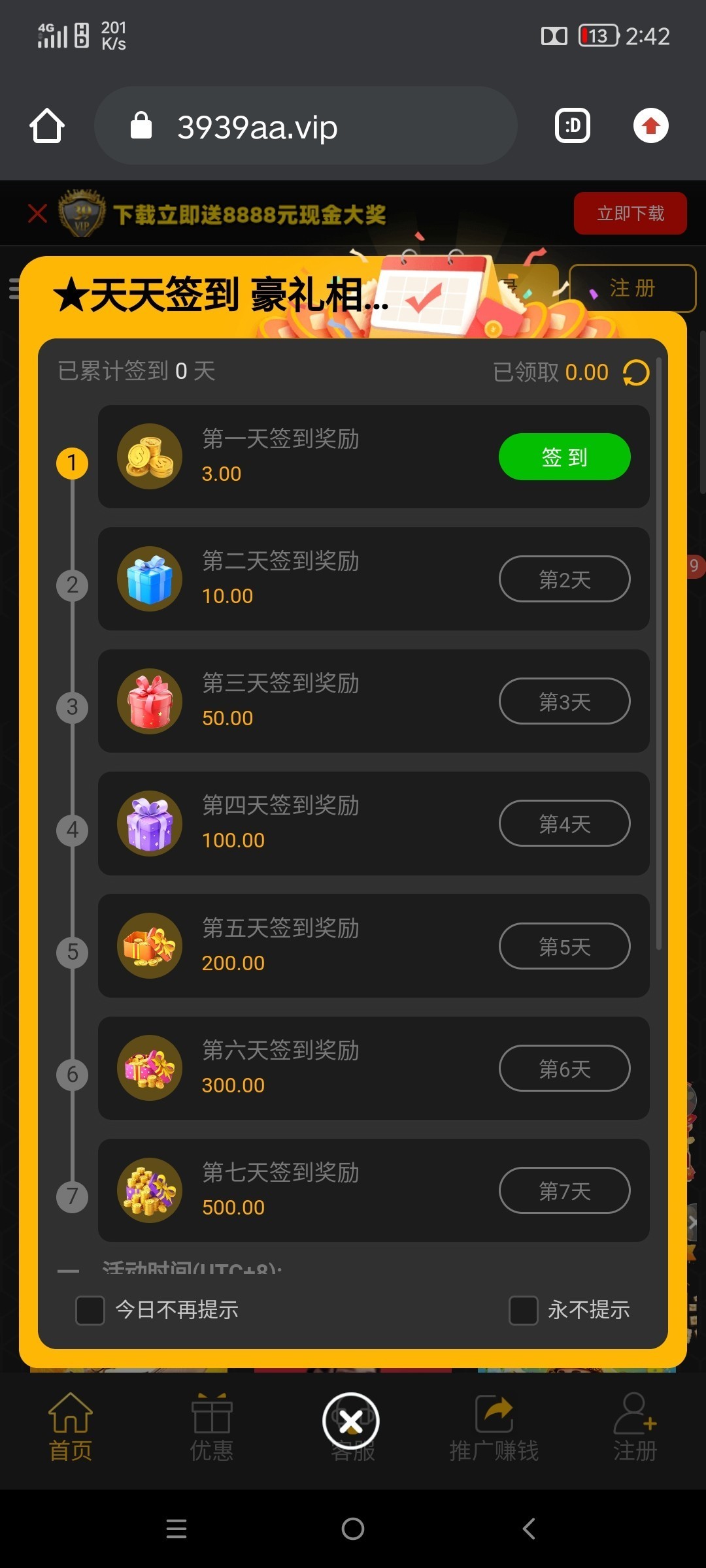Viewport: 706px width, 1568px height.
Task: Tap the orange upload arrow button top right
Action: (650, 125)
